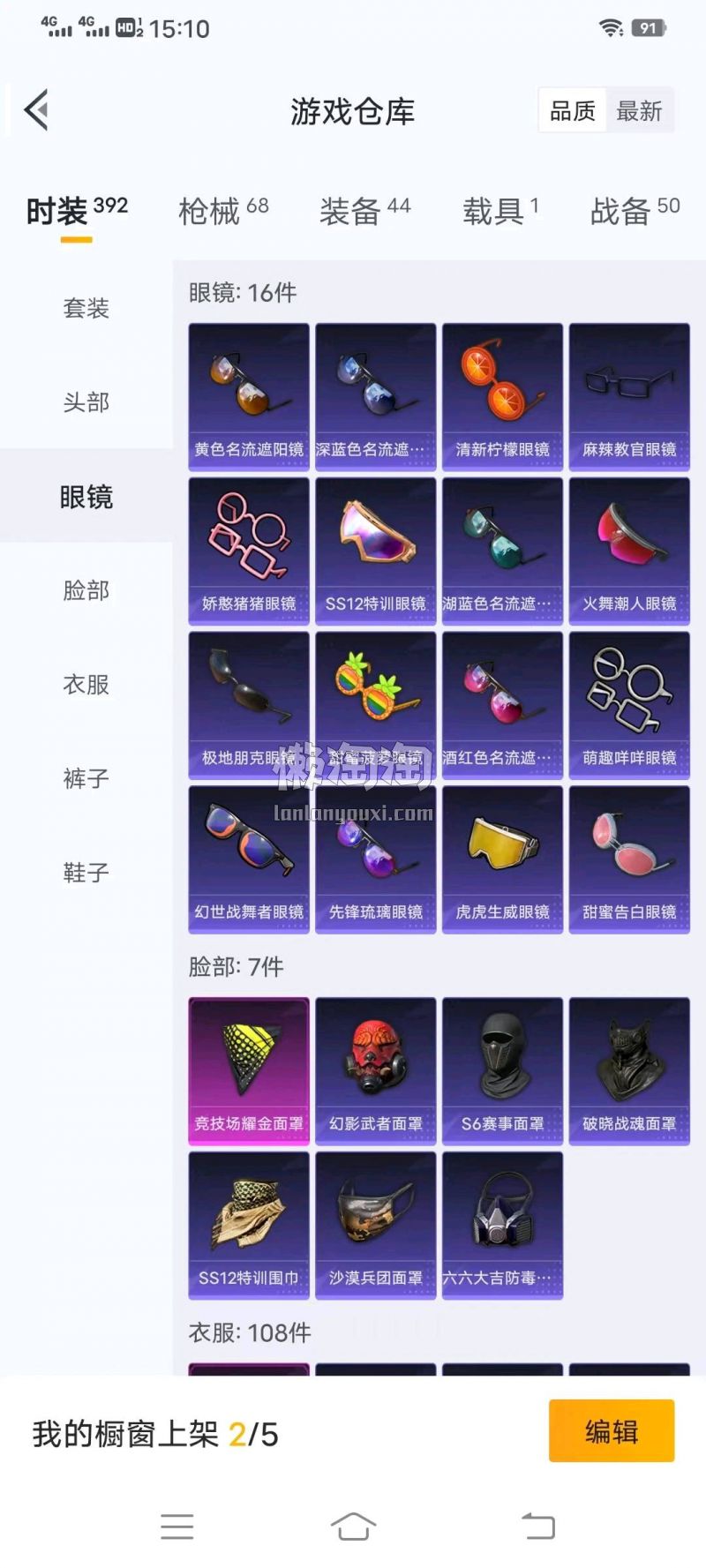The height and width of the screenshot is (1568, 706).
Task: Go back using the top-left arrow
Action: point(37,110)
